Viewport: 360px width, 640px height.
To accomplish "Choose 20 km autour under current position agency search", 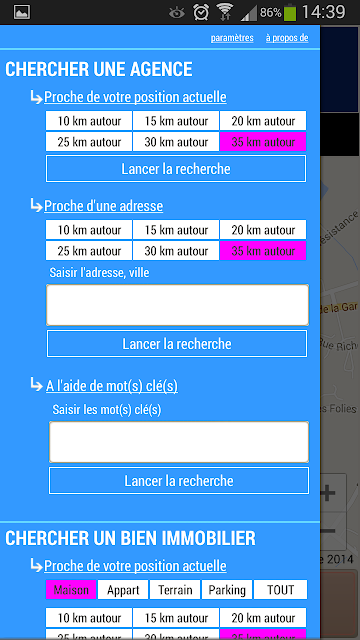I will [x=263, y=121].
